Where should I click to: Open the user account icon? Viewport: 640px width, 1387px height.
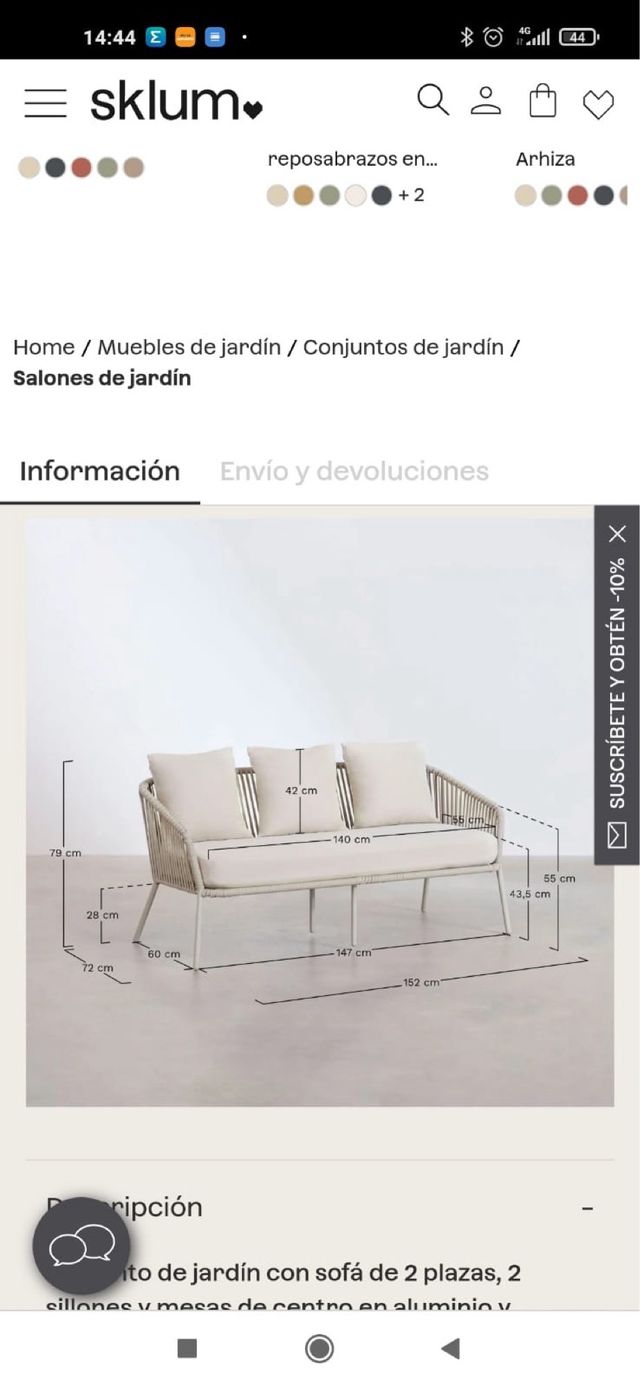coord(486,100)
